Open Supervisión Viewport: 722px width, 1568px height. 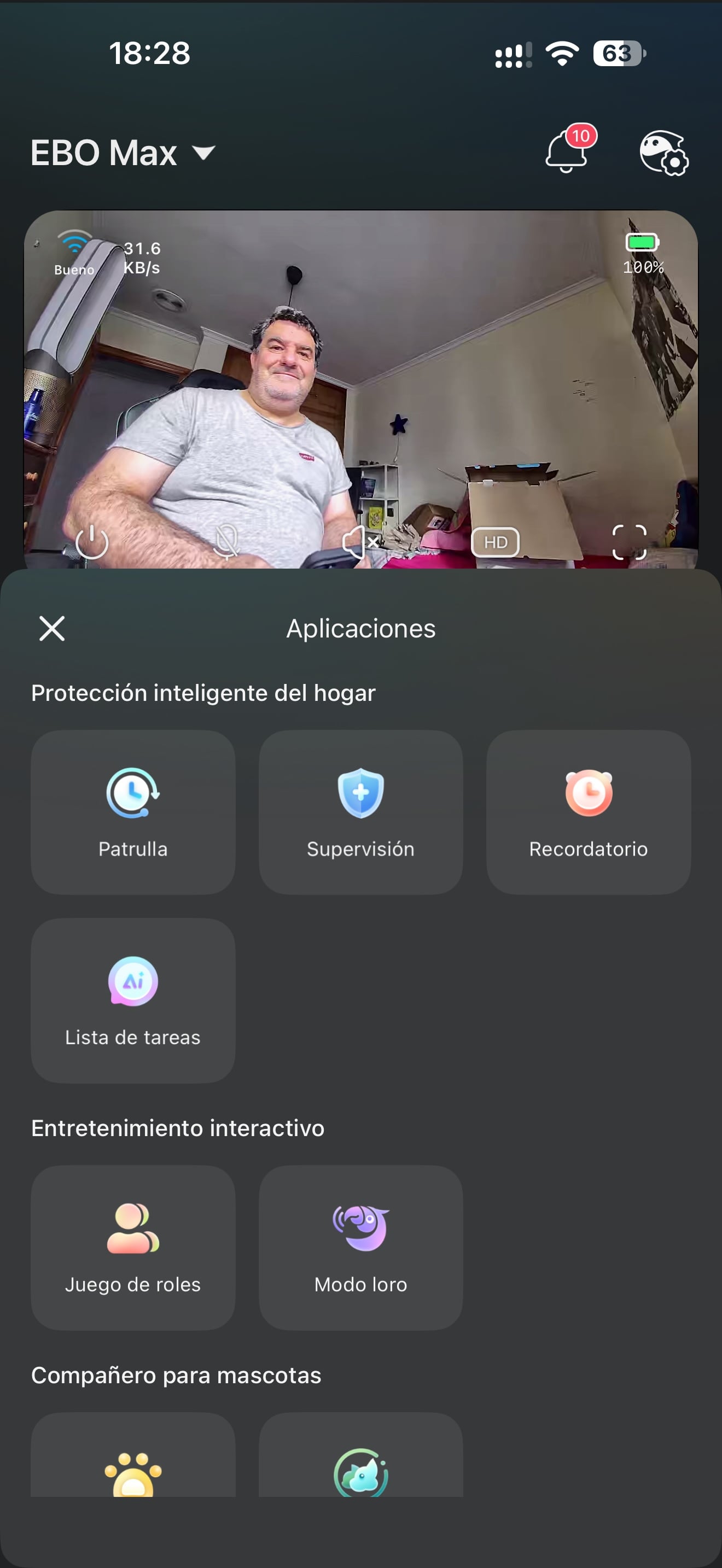click(360, 812)
